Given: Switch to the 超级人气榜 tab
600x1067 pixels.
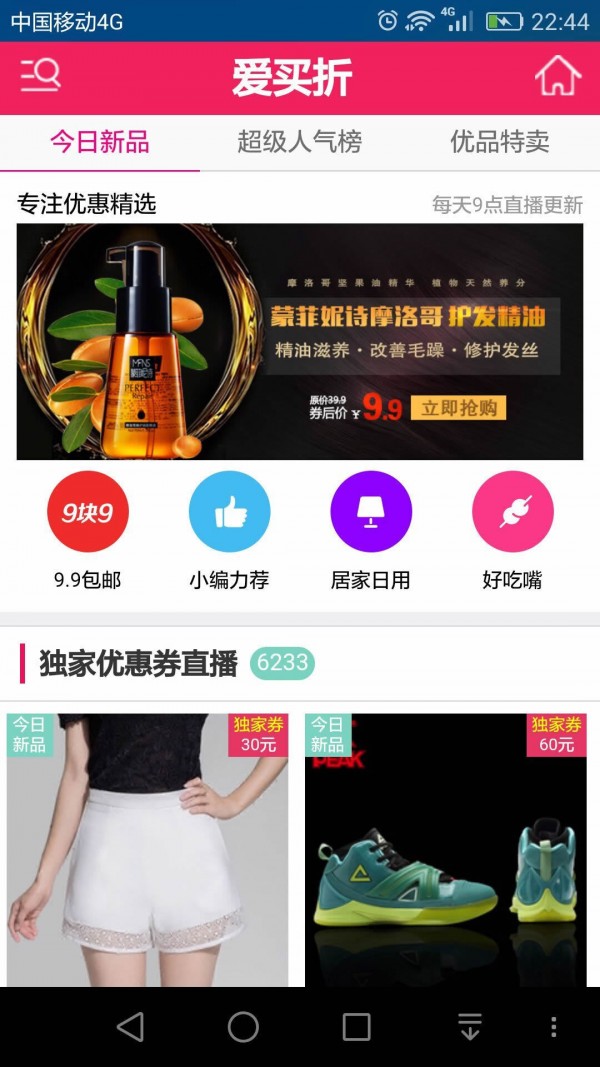Looking at the screenshot, I should 299,142.
